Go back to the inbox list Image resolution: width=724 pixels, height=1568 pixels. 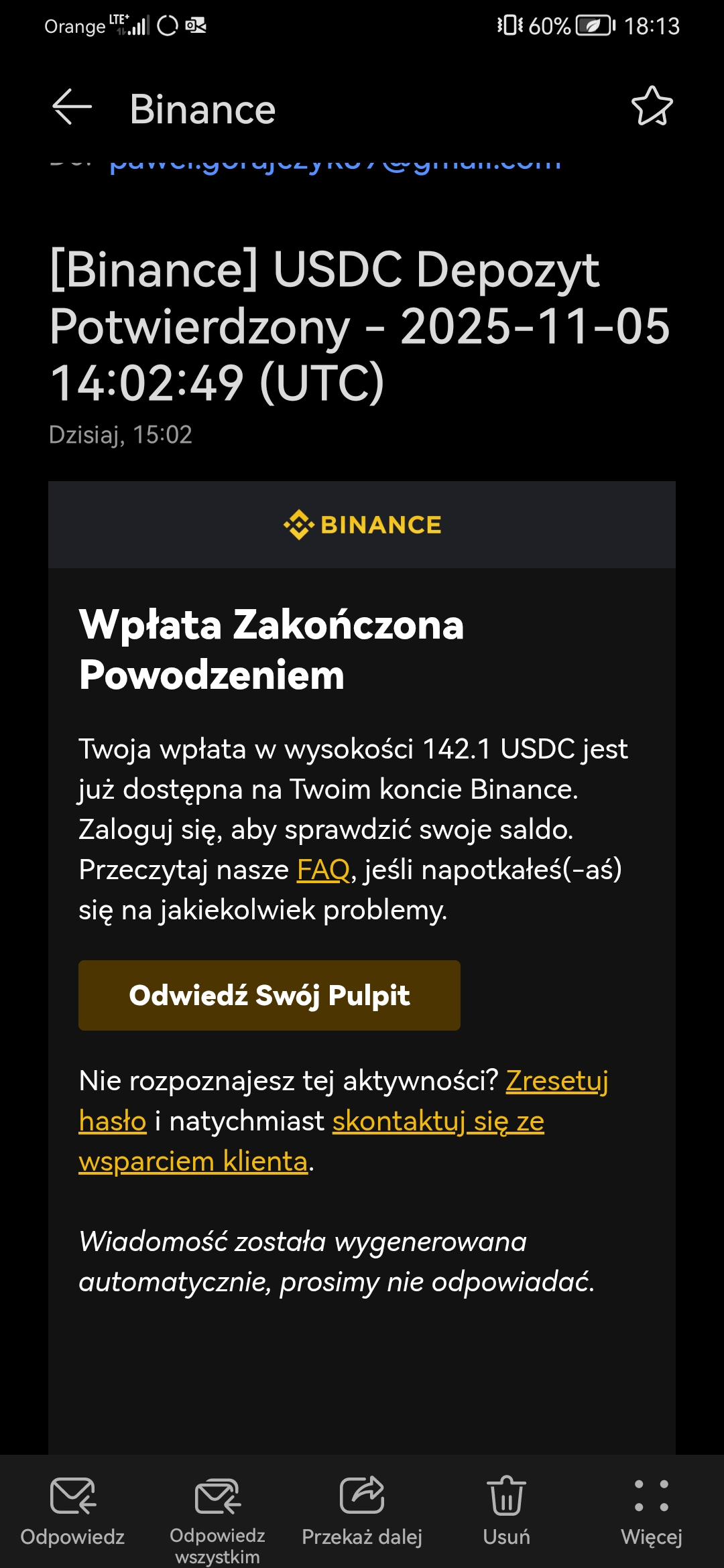(72, 107)
